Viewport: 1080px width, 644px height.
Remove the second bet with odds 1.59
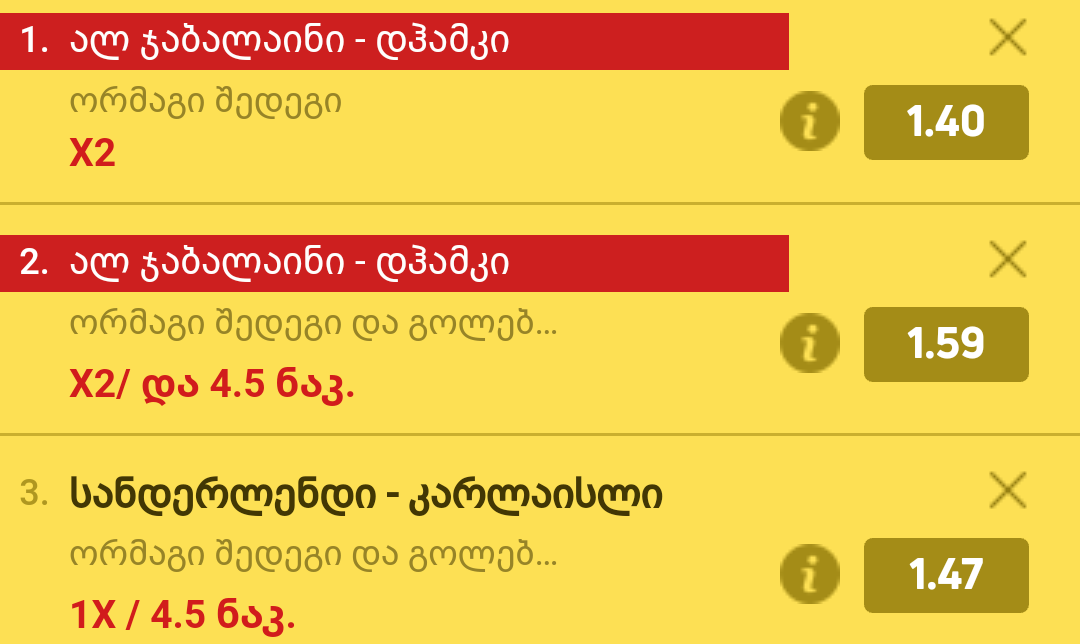tap(1007, 260)
